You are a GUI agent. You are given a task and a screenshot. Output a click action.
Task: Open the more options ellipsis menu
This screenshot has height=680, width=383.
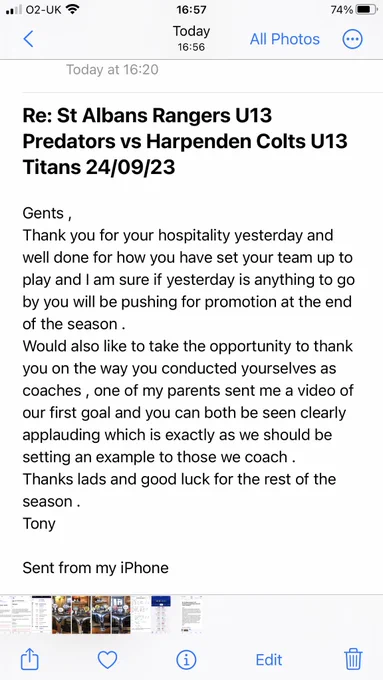click(x=352, y=39)
